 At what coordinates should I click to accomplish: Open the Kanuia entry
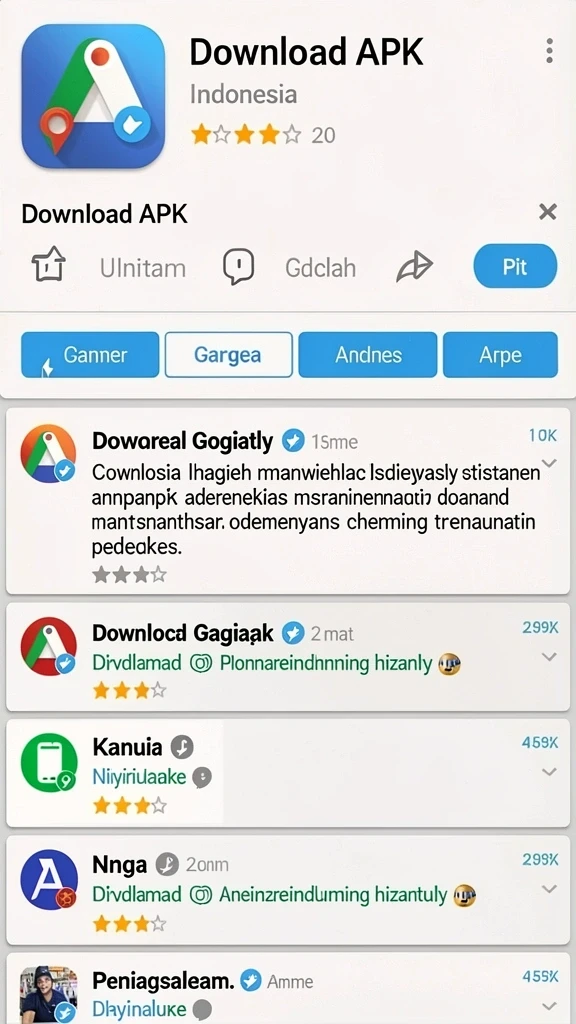288,773
